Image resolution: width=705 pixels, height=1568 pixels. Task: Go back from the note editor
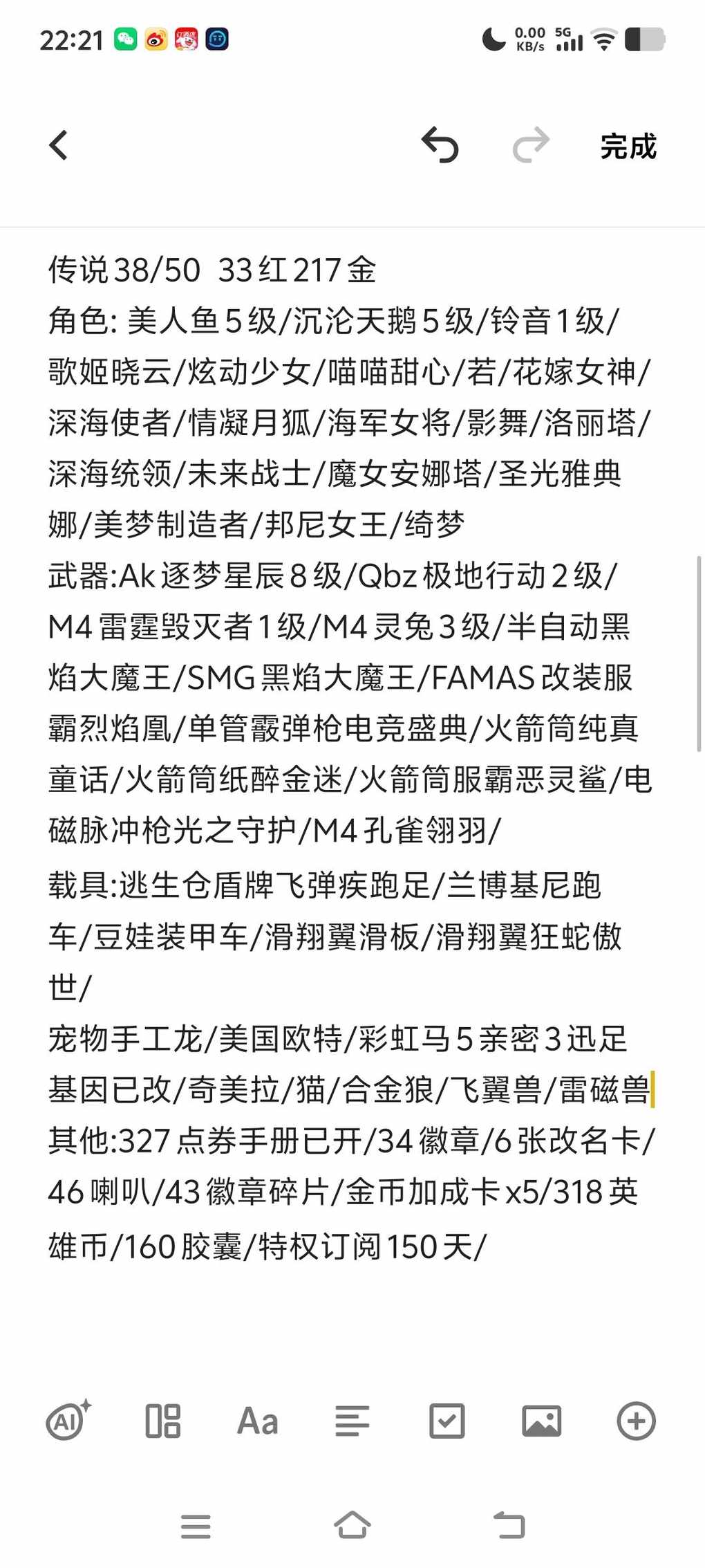(x=59, y=146)
